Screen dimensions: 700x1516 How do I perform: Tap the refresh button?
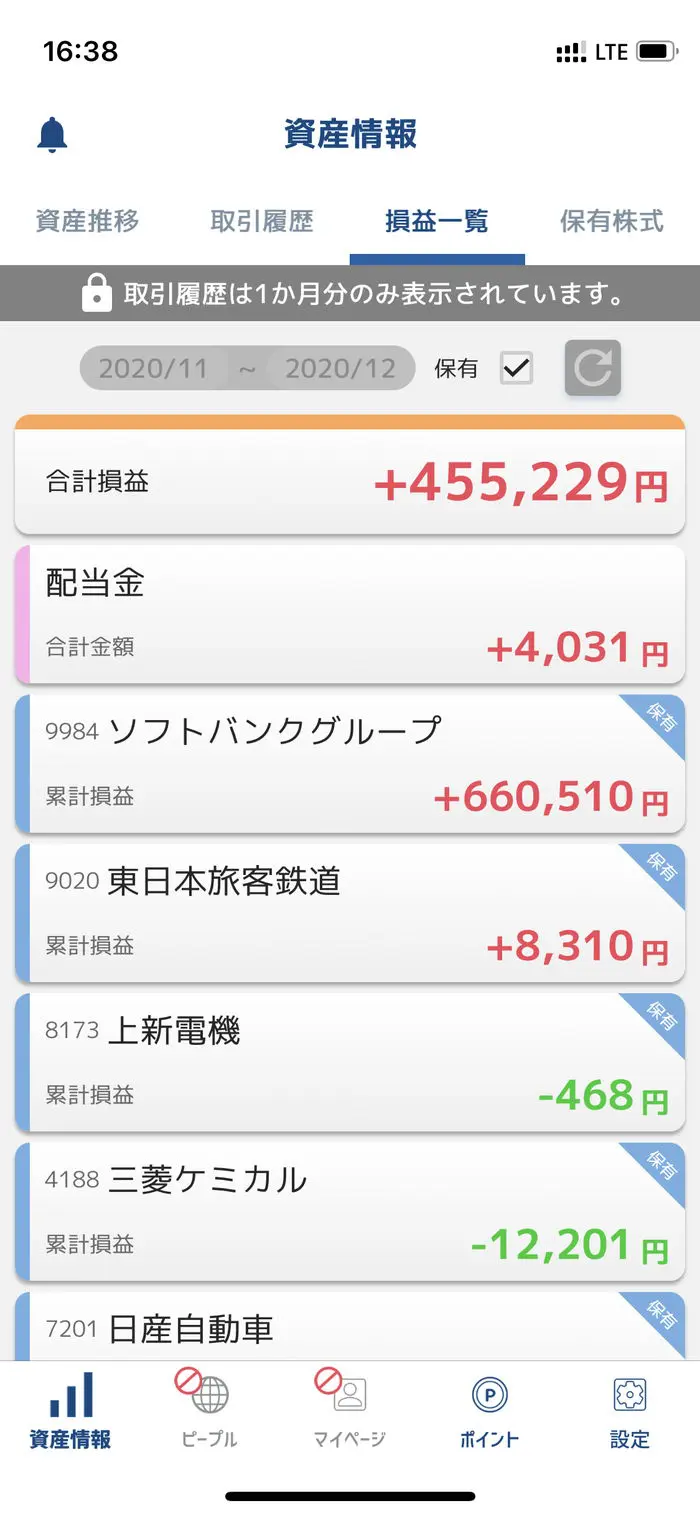pos(593,368)
